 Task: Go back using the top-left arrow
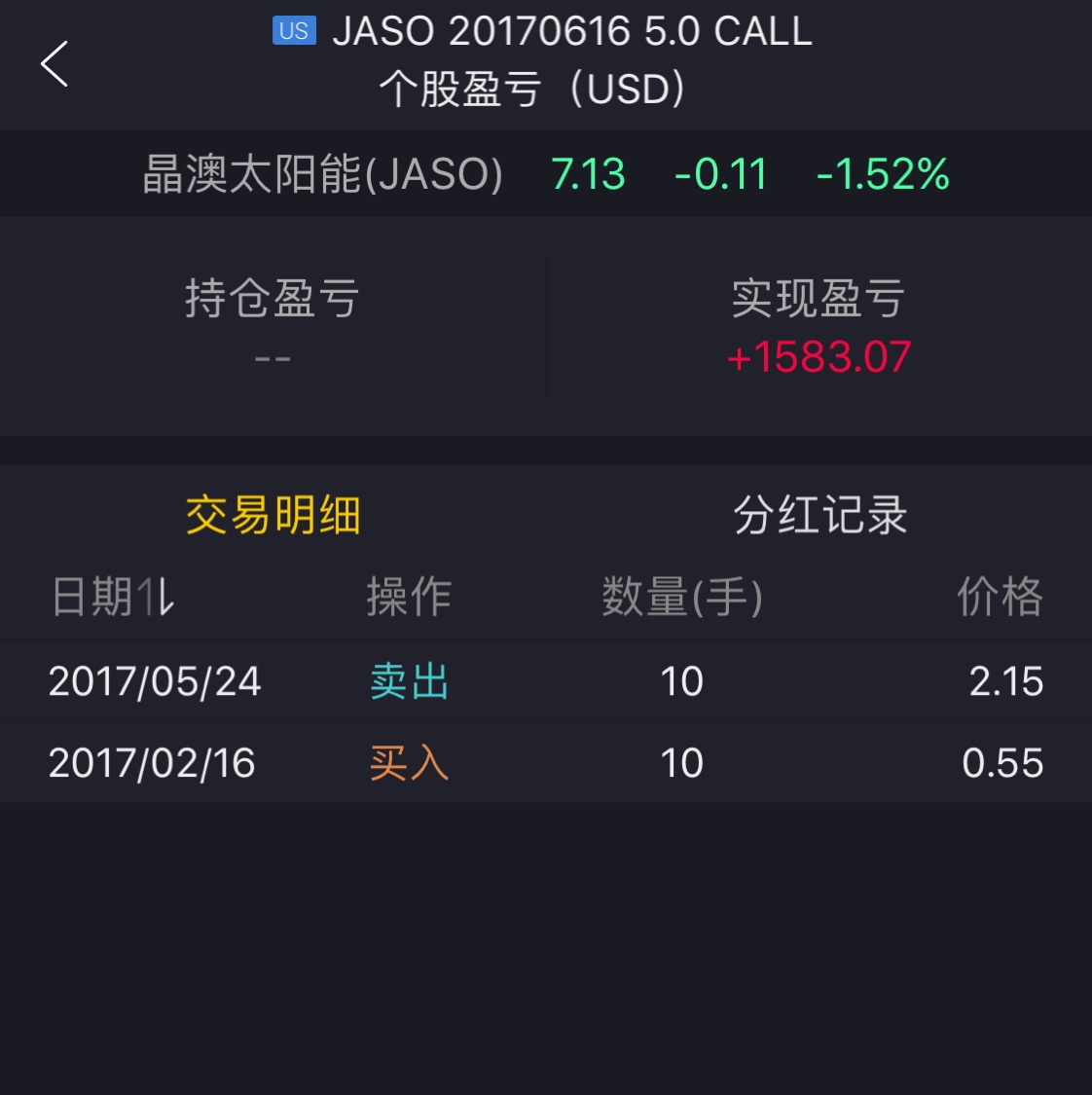[55, 64]
